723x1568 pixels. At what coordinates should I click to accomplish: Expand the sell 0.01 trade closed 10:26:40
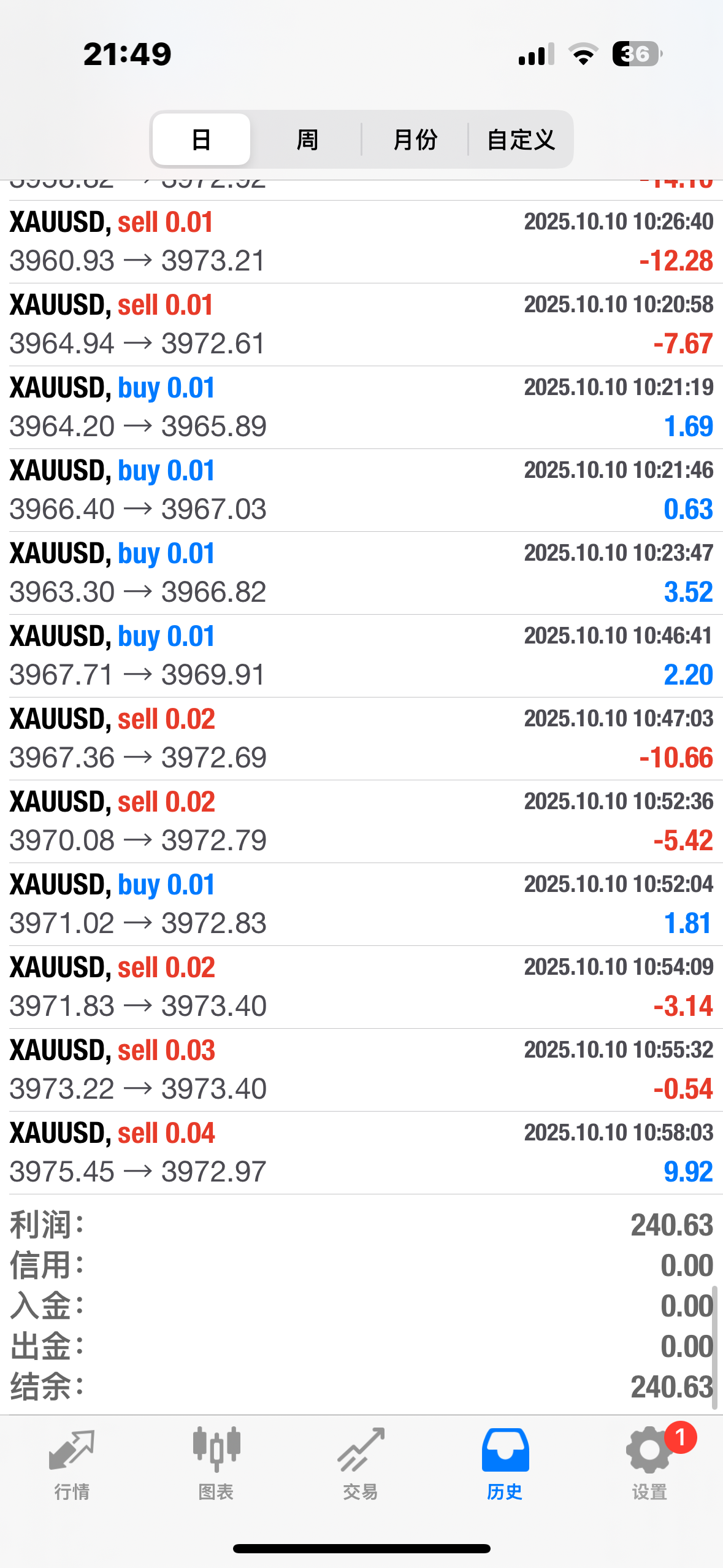361,242
